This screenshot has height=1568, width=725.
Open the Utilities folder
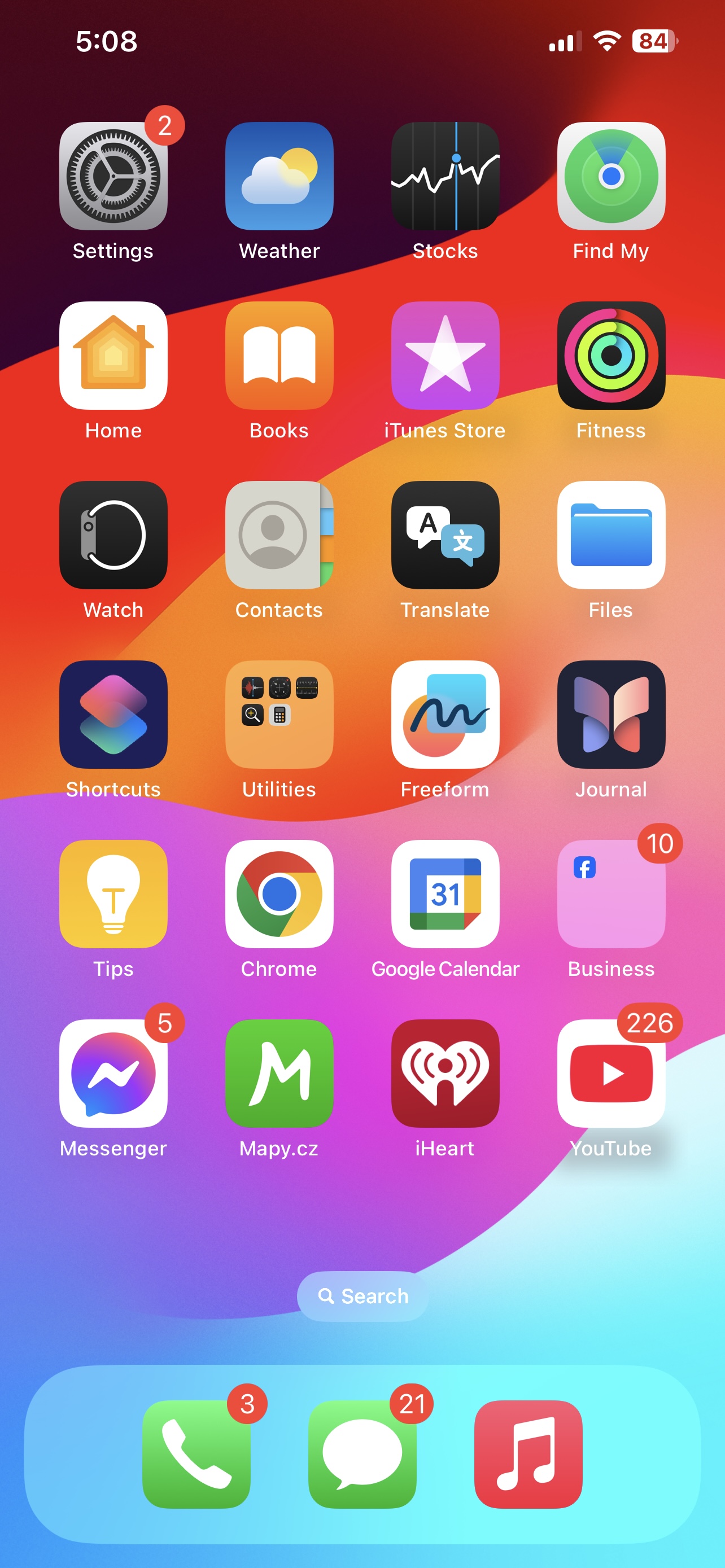pyautogui.click(x=279, y=715)
